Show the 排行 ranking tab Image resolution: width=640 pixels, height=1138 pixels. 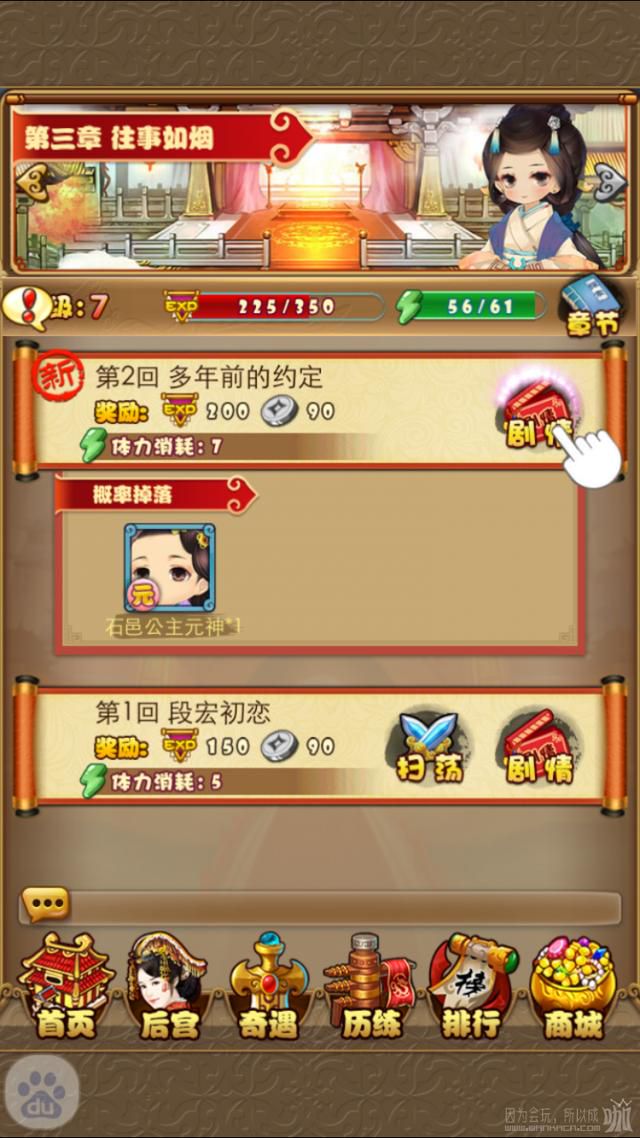tap(472, 987)
